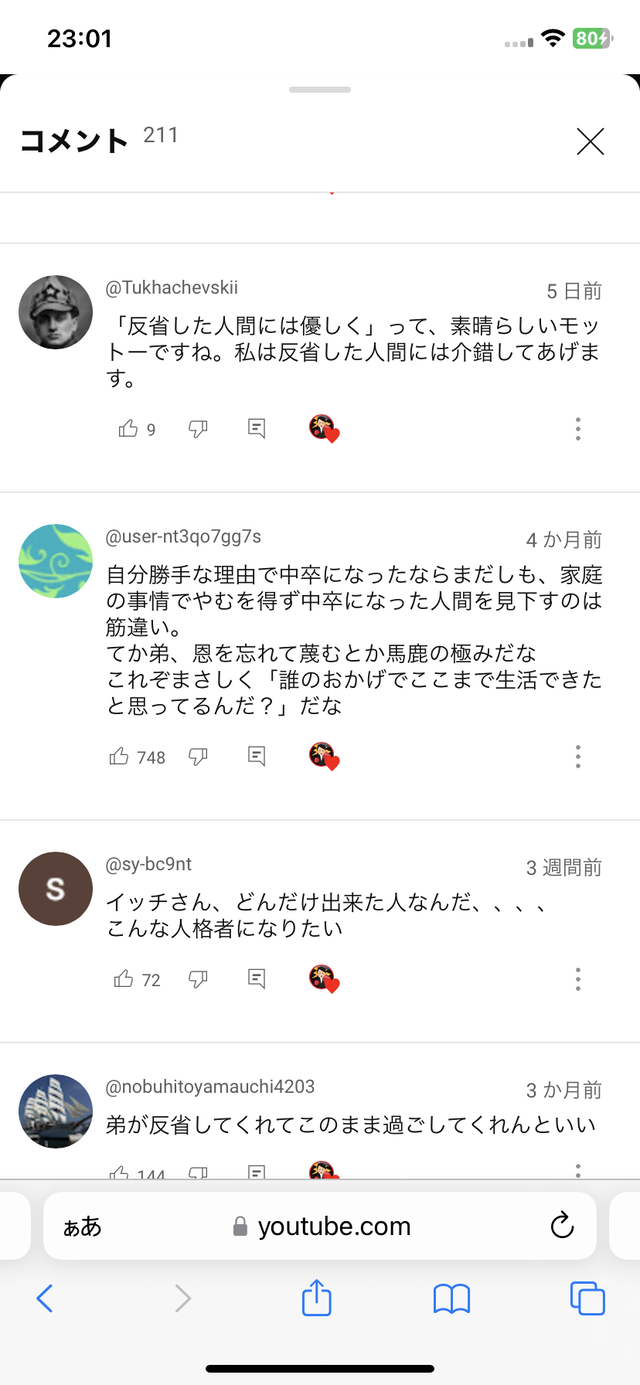Like the comment by @Tukhachevskii

tap(128, 429)
